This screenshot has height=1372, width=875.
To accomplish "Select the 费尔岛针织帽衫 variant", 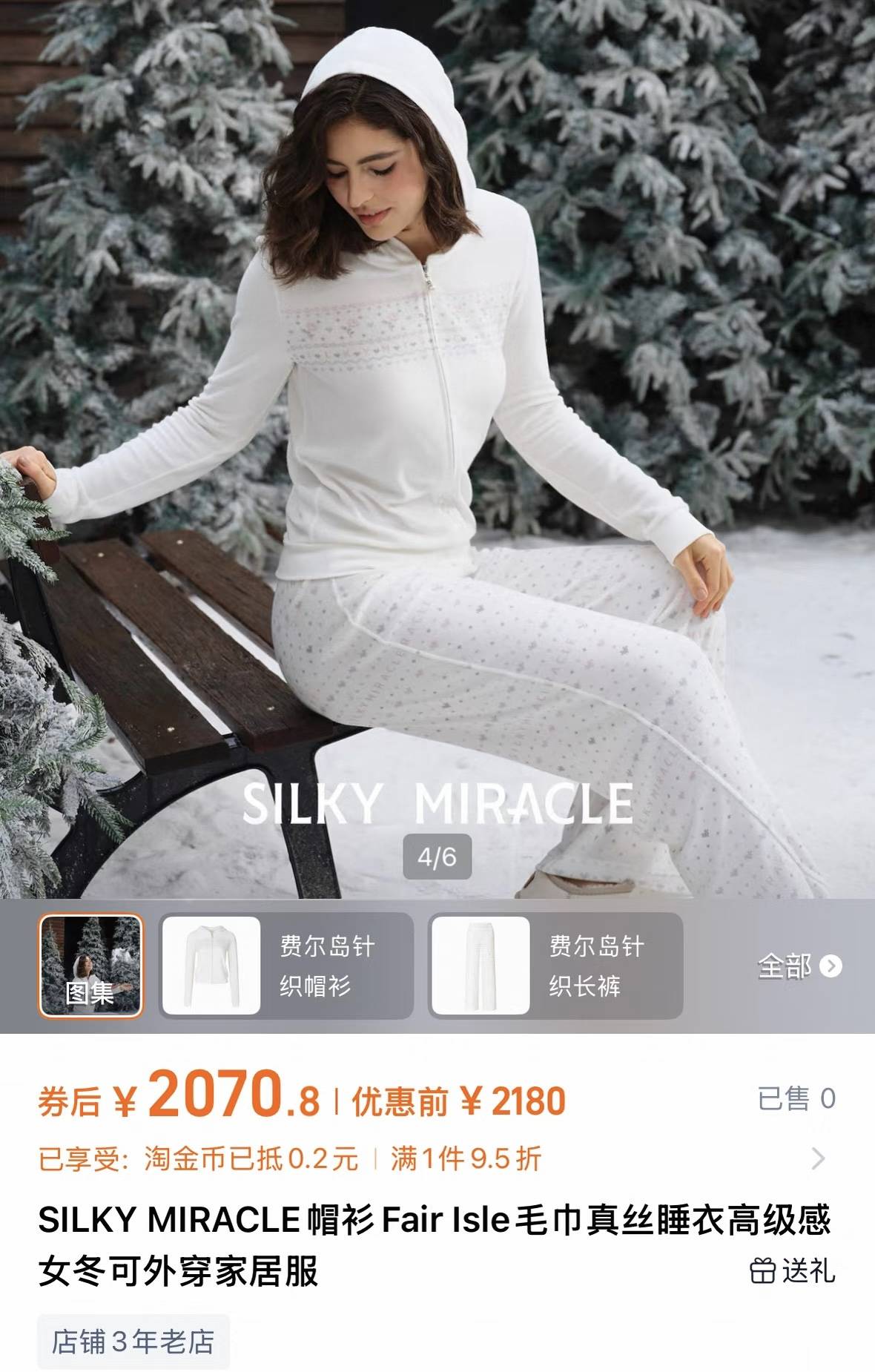I will coord(285,965).
